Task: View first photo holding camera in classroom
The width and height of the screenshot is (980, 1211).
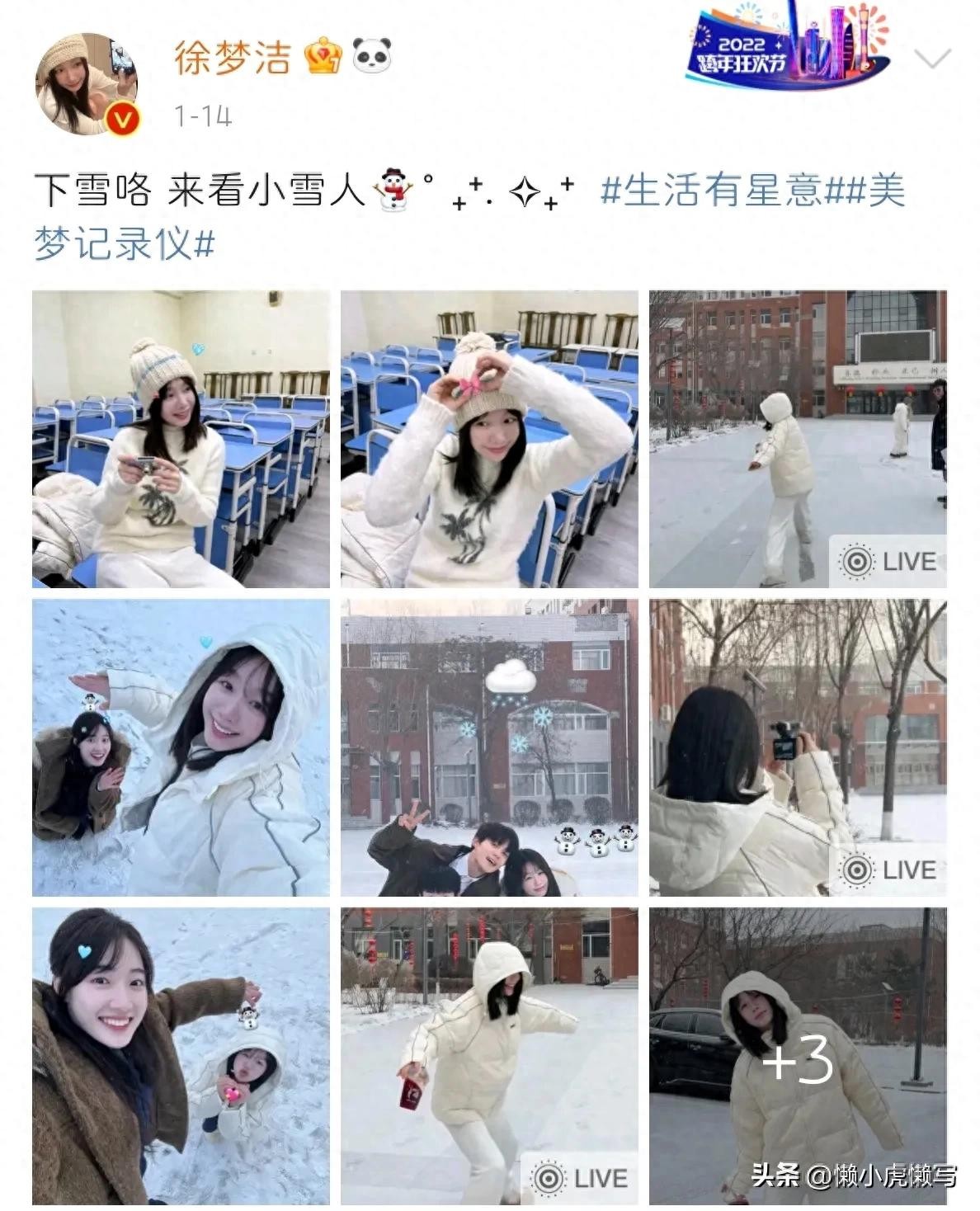Action: tap(181, 439)
